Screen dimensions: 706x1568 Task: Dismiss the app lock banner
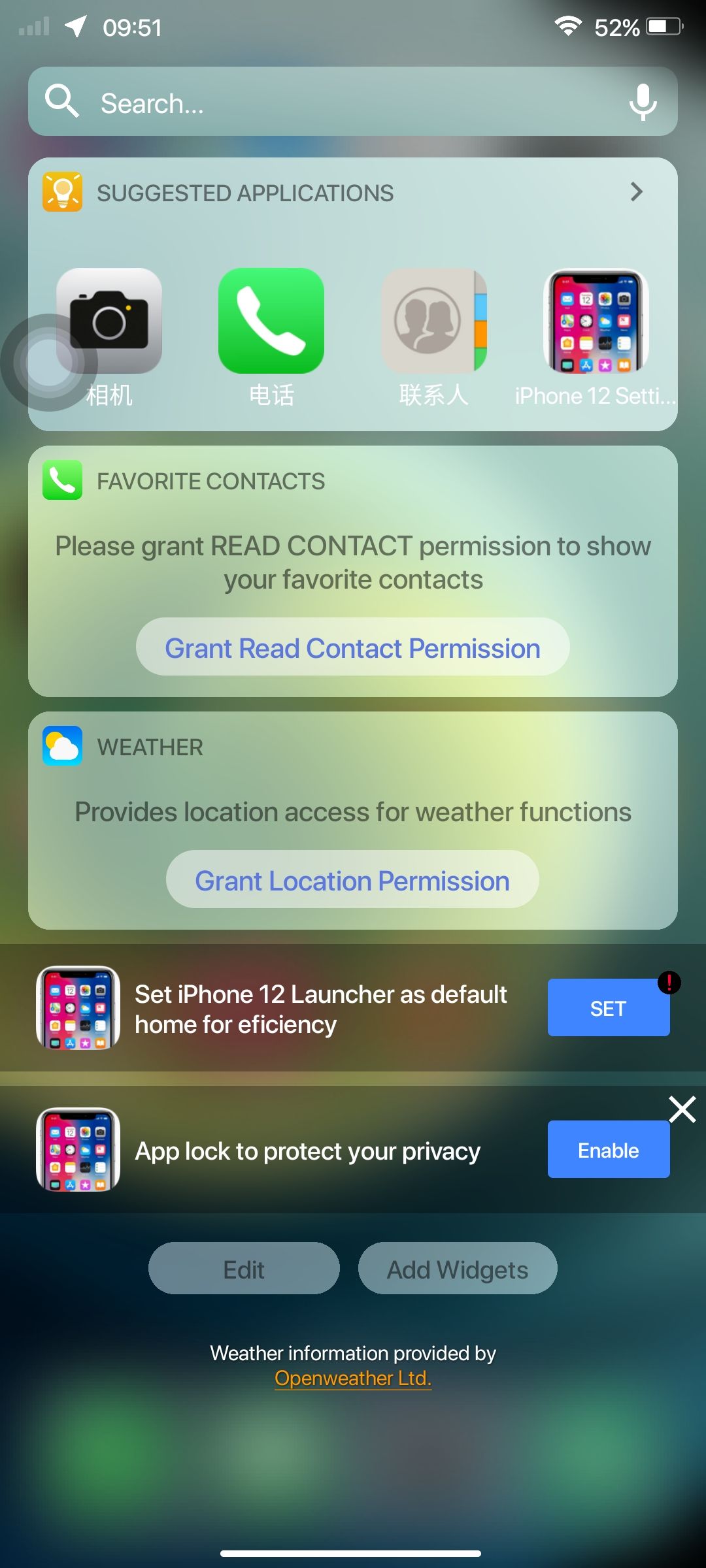tap(682, 1109)
